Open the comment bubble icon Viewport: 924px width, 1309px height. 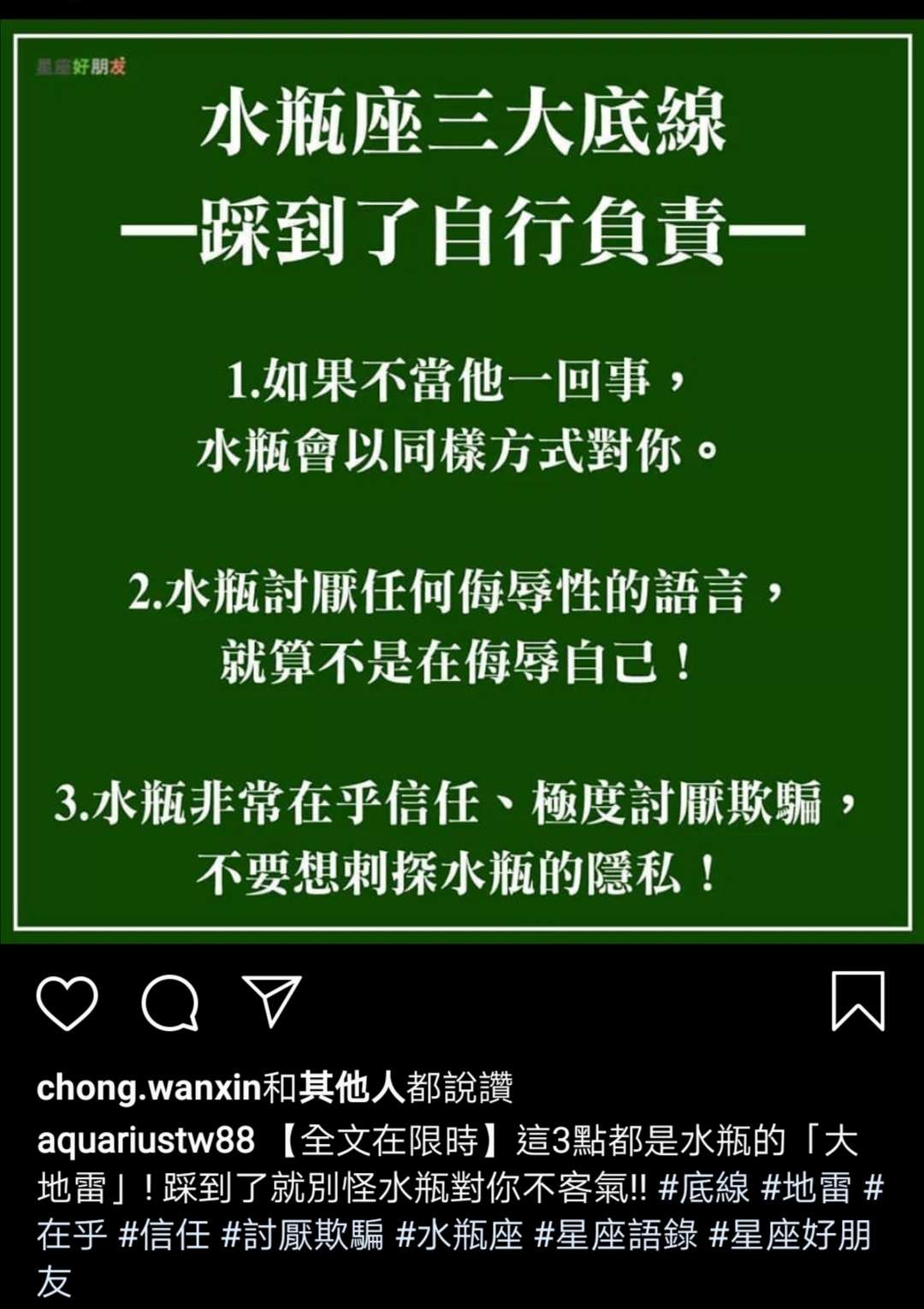click(x=170, y=1002)
